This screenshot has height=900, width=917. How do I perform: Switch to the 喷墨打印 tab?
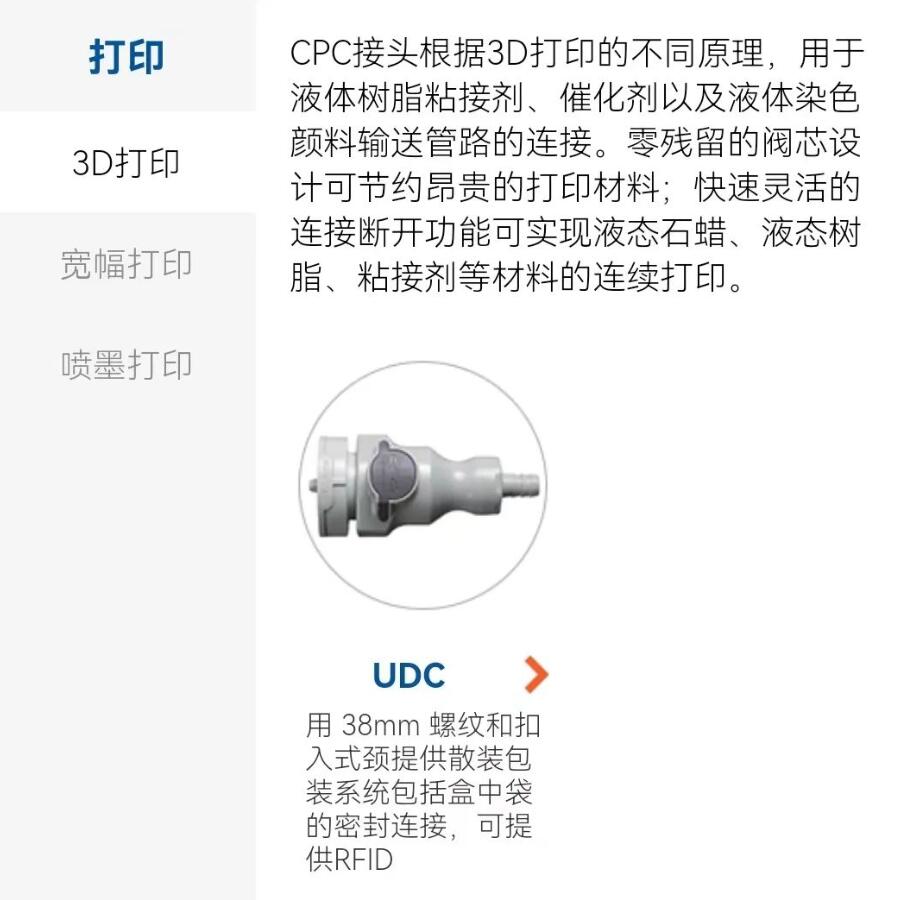(126, 365)
